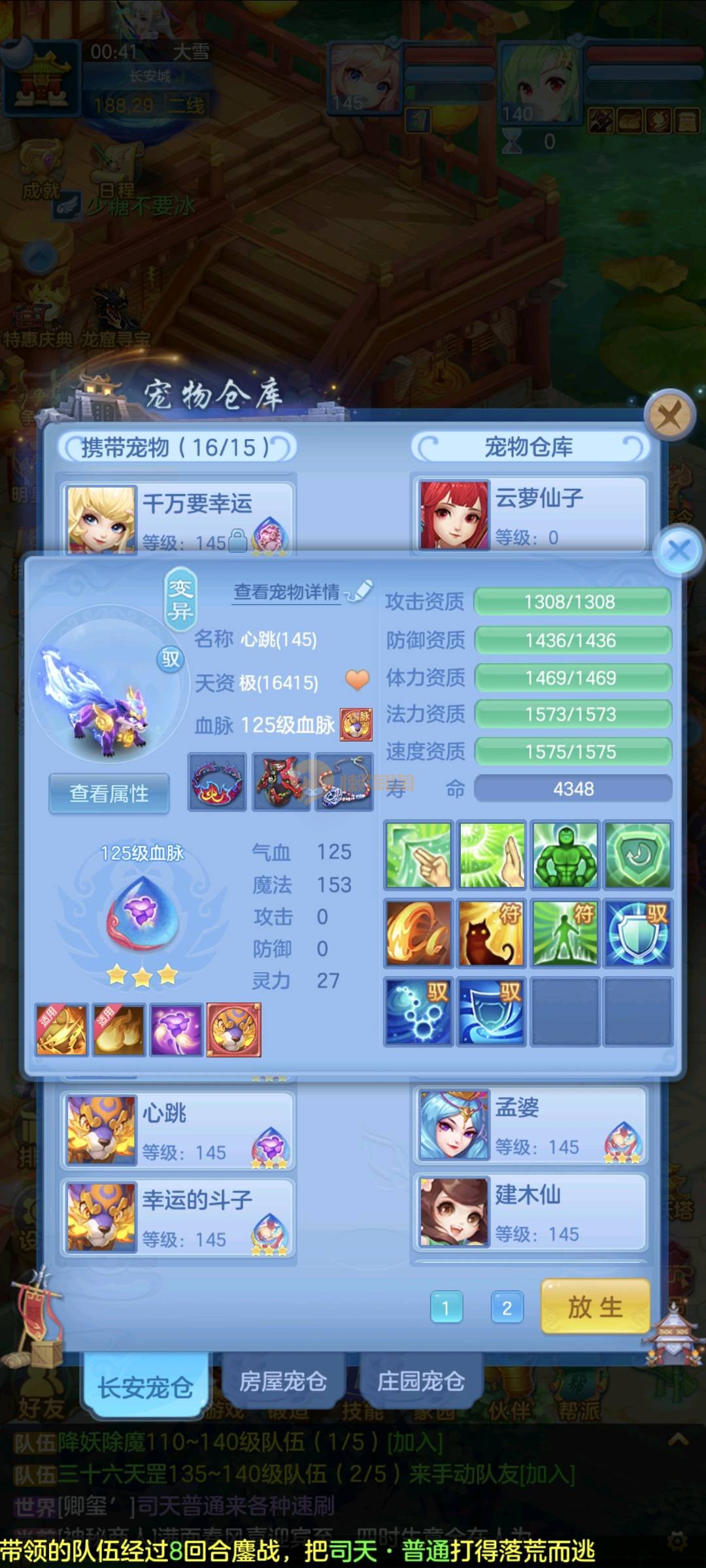View the green muscle man skill
The height and width of the screenshot is (1568, 706).
pyautogui.click(x=565, y=855)
